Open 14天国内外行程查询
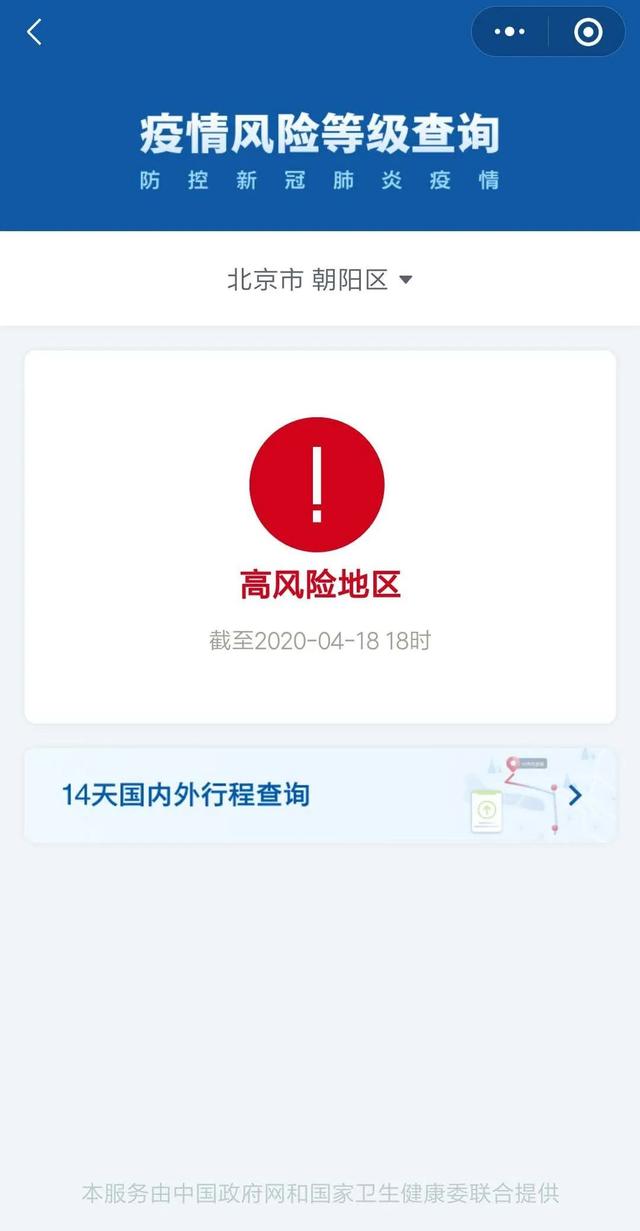The width and height of the screenshot is (640, 1231). click(320, 795)
